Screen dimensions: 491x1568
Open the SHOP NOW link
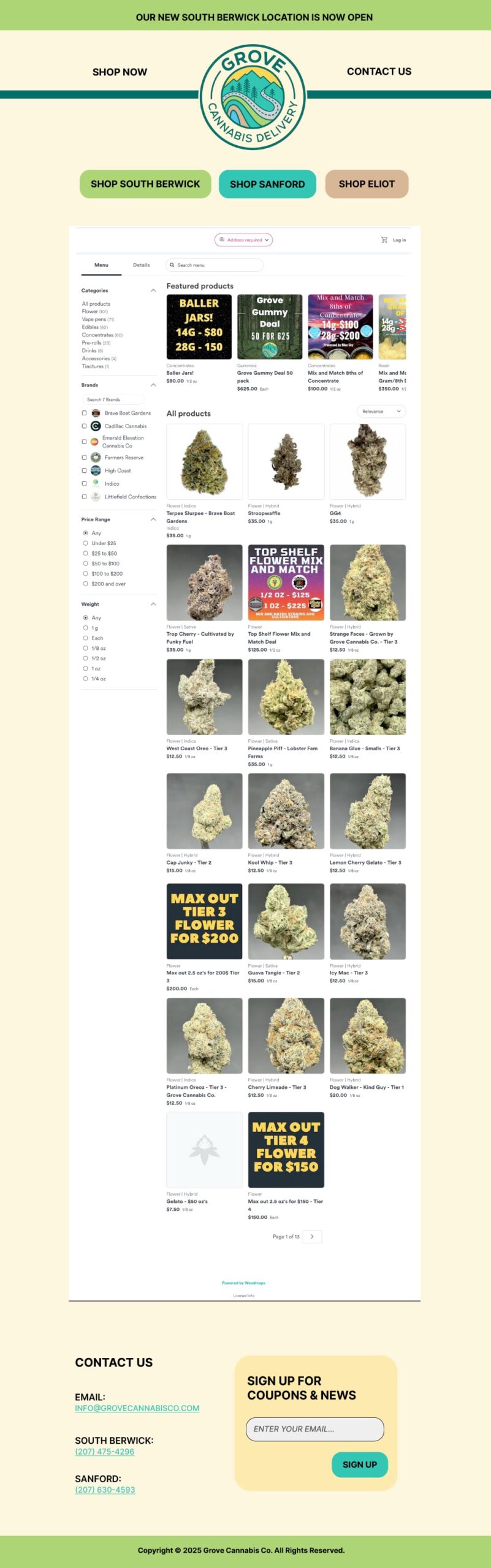coord(120,72)
